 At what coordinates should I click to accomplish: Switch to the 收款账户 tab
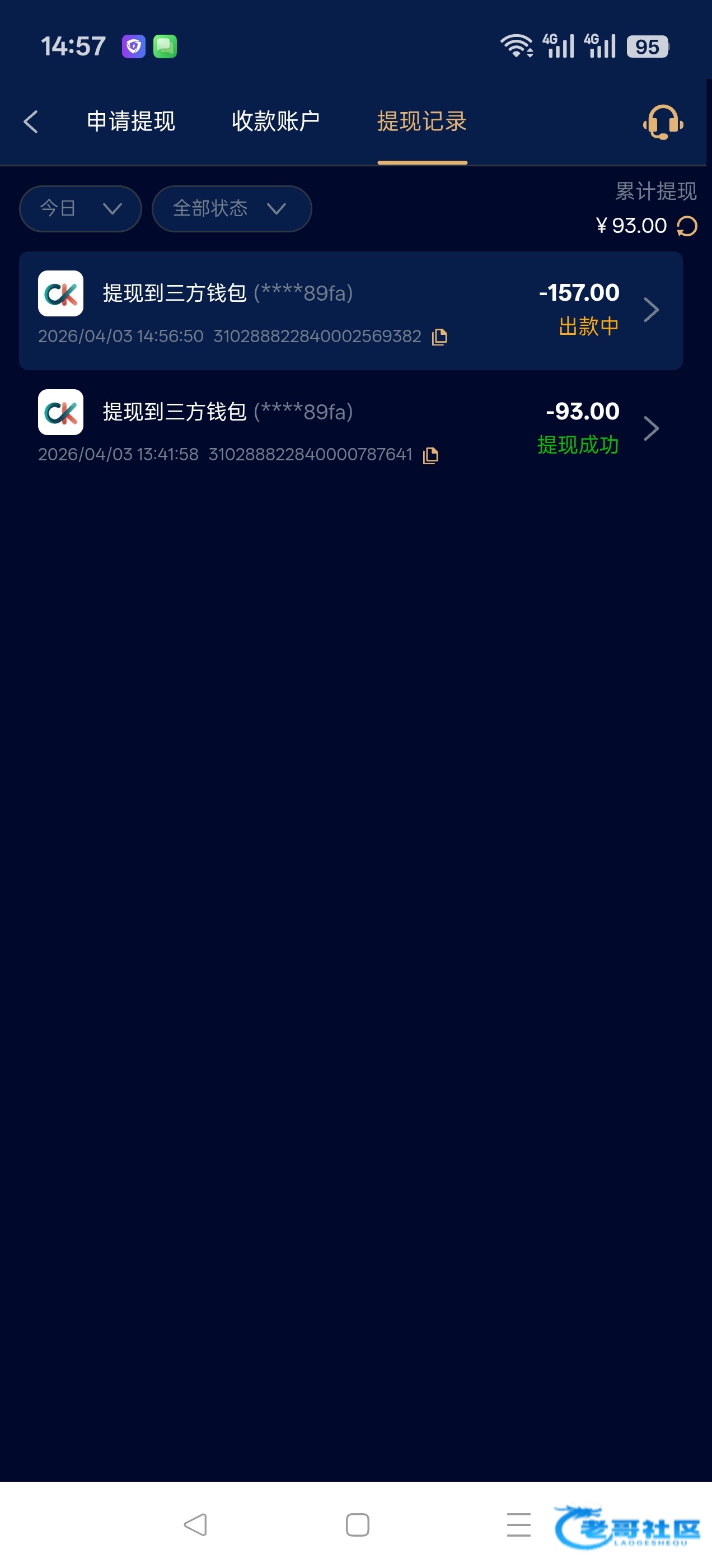[x=275, y=121]
